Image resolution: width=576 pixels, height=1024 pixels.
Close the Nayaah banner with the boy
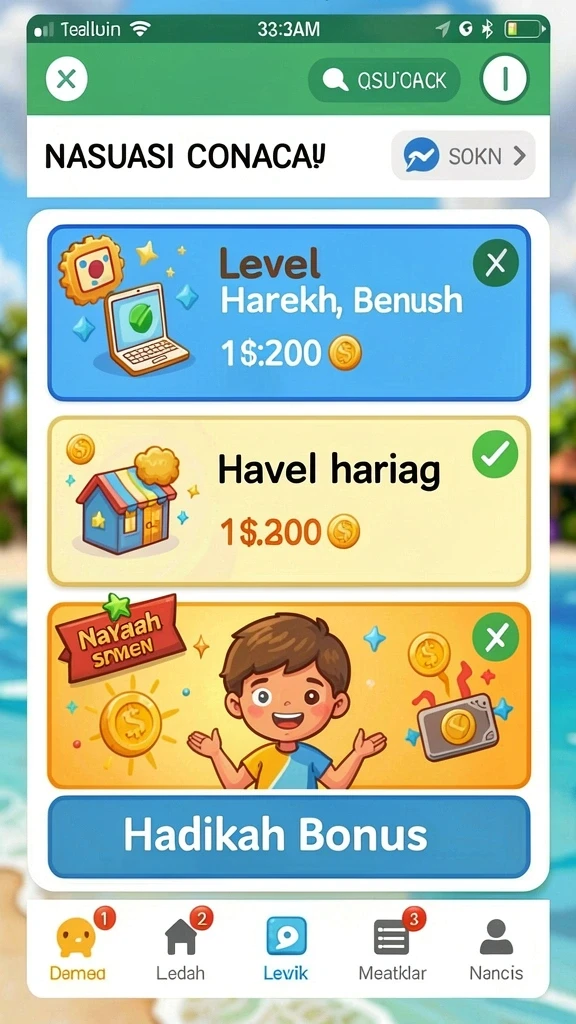[x=496, y=637]
